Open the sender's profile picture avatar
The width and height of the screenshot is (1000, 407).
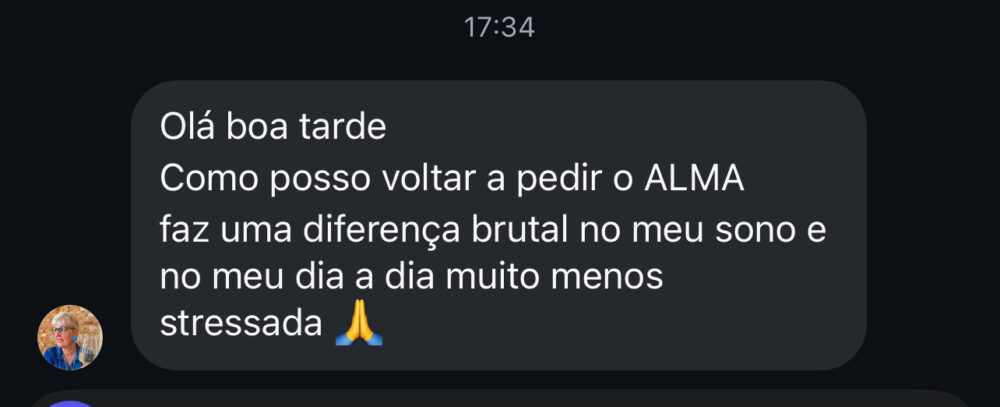pyautogui.click(x=70, y=337)
